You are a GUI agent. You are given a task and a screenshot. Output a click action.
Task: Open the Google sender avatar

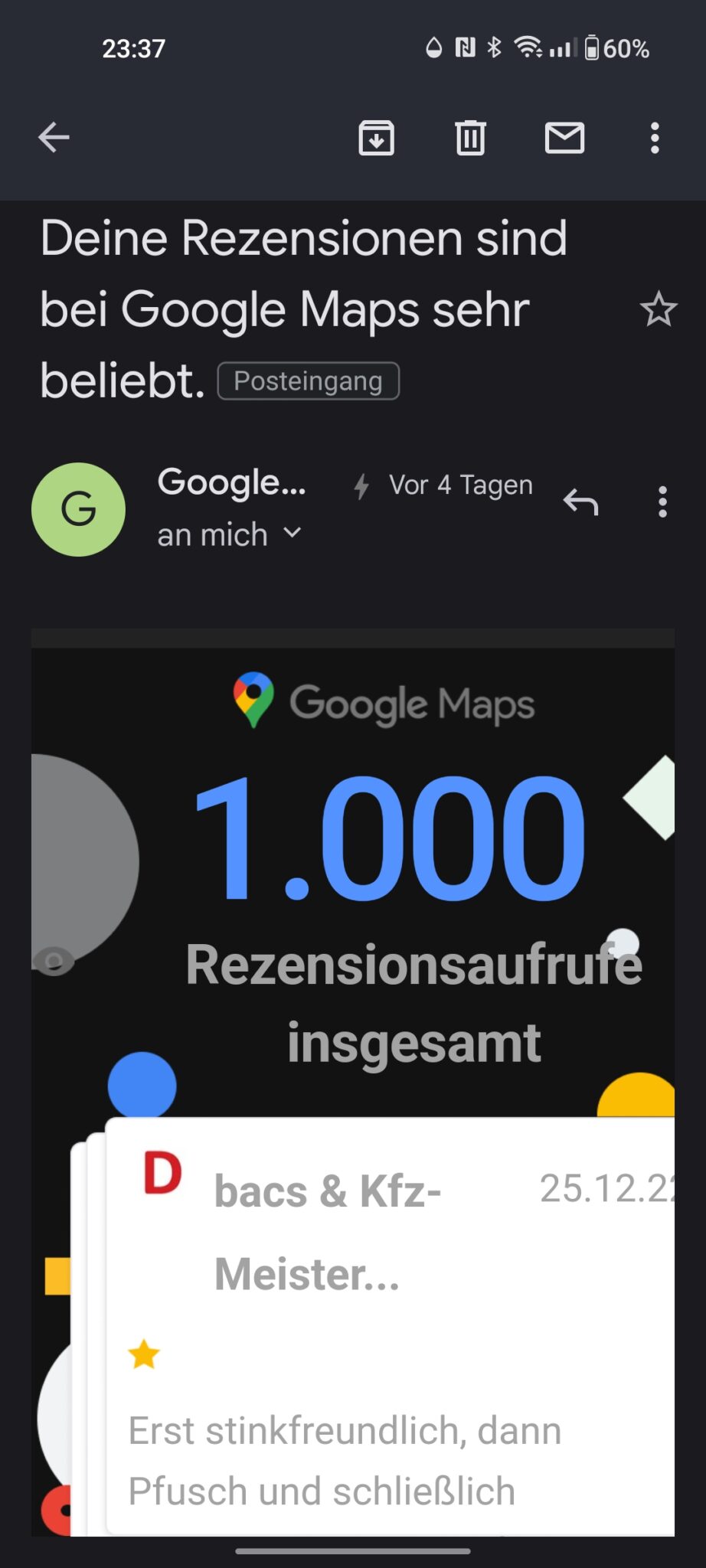[x=77, y=510]
